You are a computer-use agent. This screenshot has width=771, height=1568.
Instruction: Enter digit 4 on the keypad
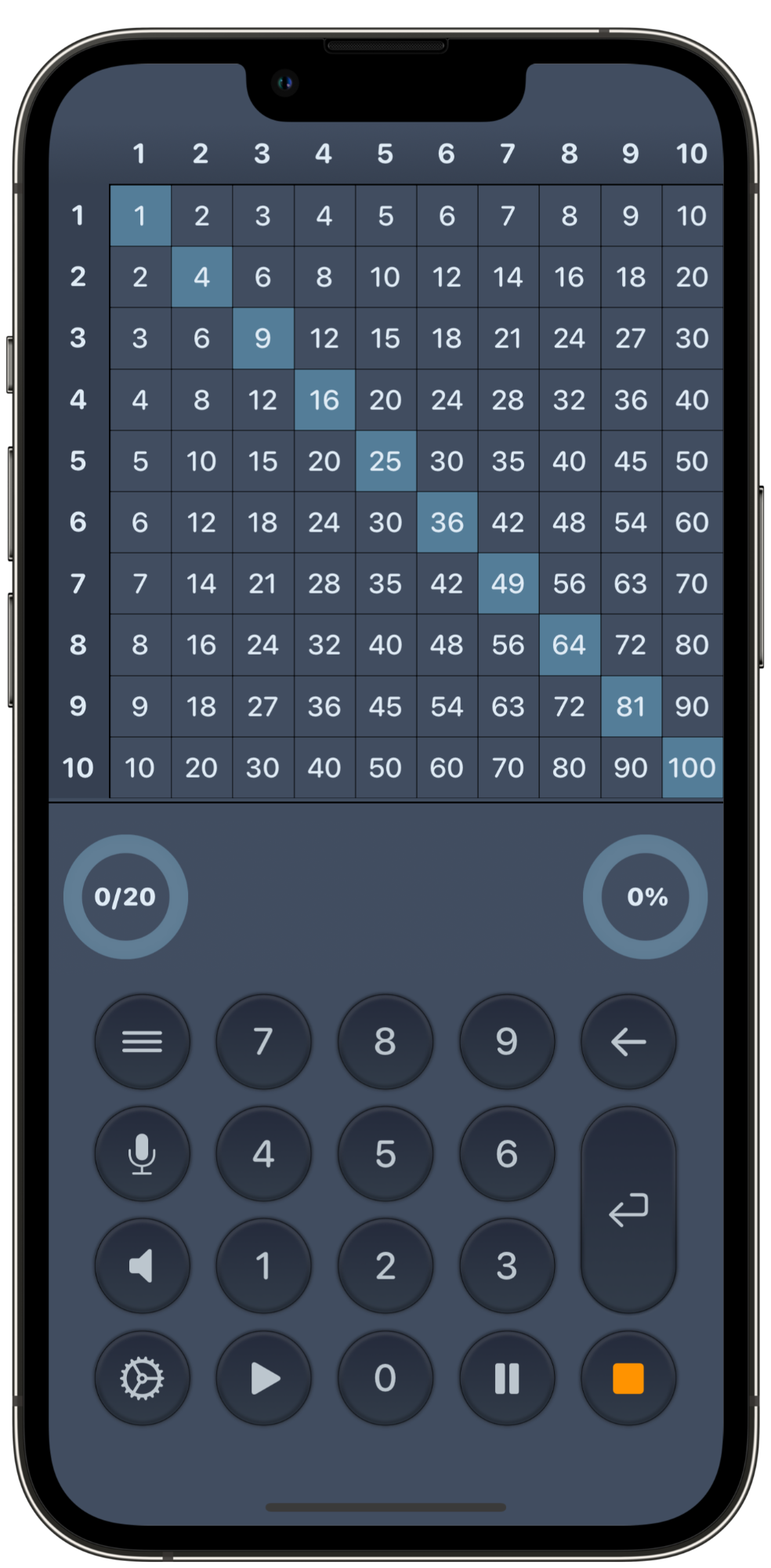263,1153
